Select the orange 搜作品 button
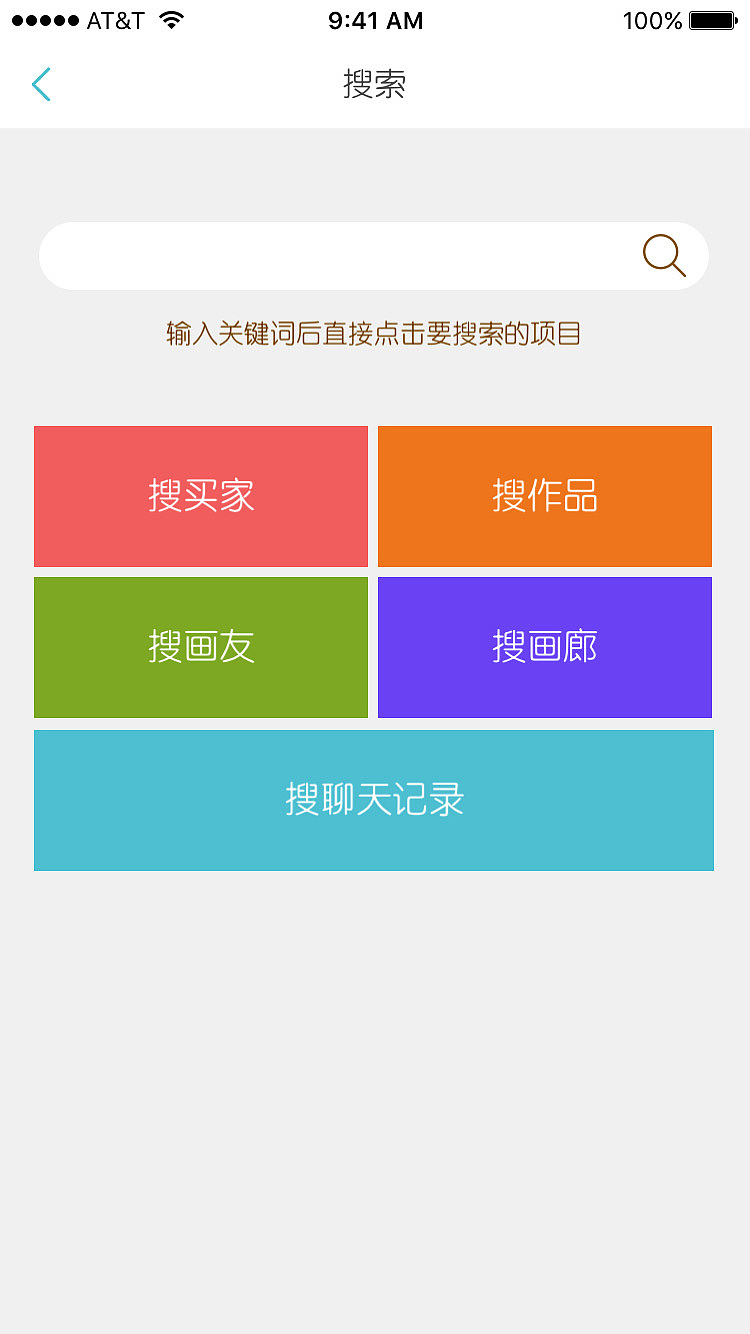 click(x=544, y=496)
